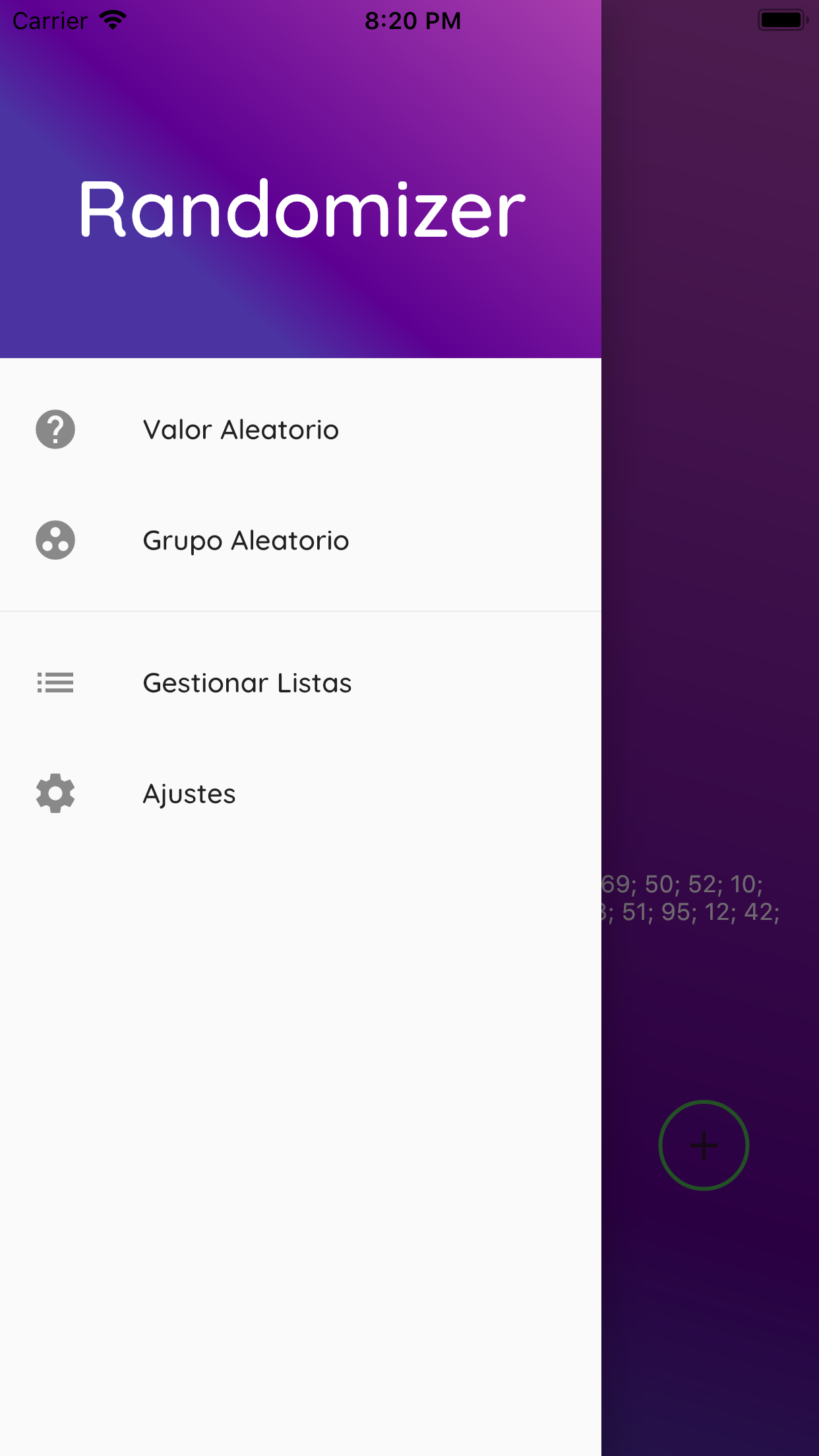Navigate to Ajustes
Screen dimensions: 819x1456
pos(189,794)
